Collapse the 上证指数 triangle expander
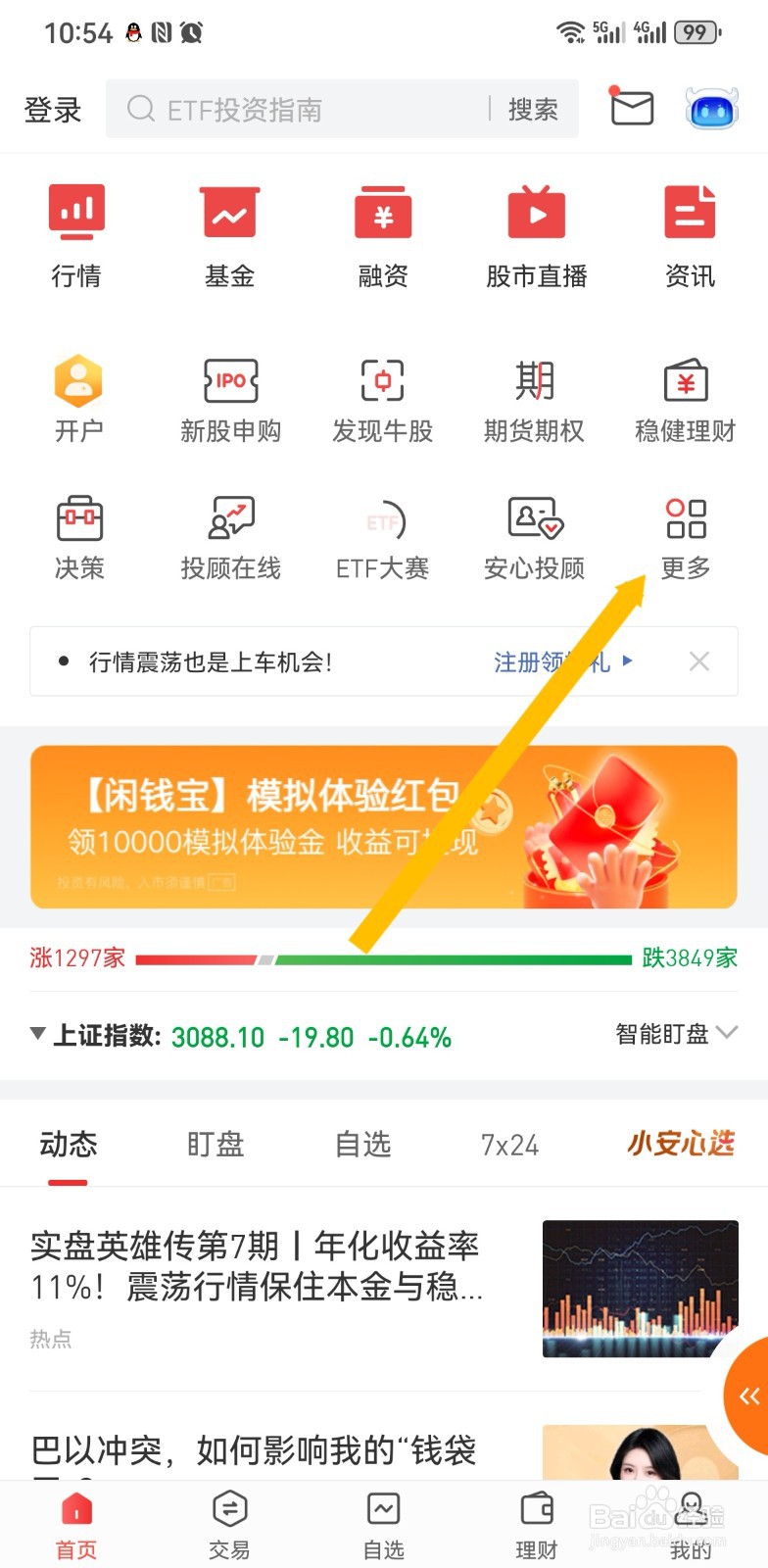The image size is (768, 1568). pyautogui.click(x=36, y=1033)
